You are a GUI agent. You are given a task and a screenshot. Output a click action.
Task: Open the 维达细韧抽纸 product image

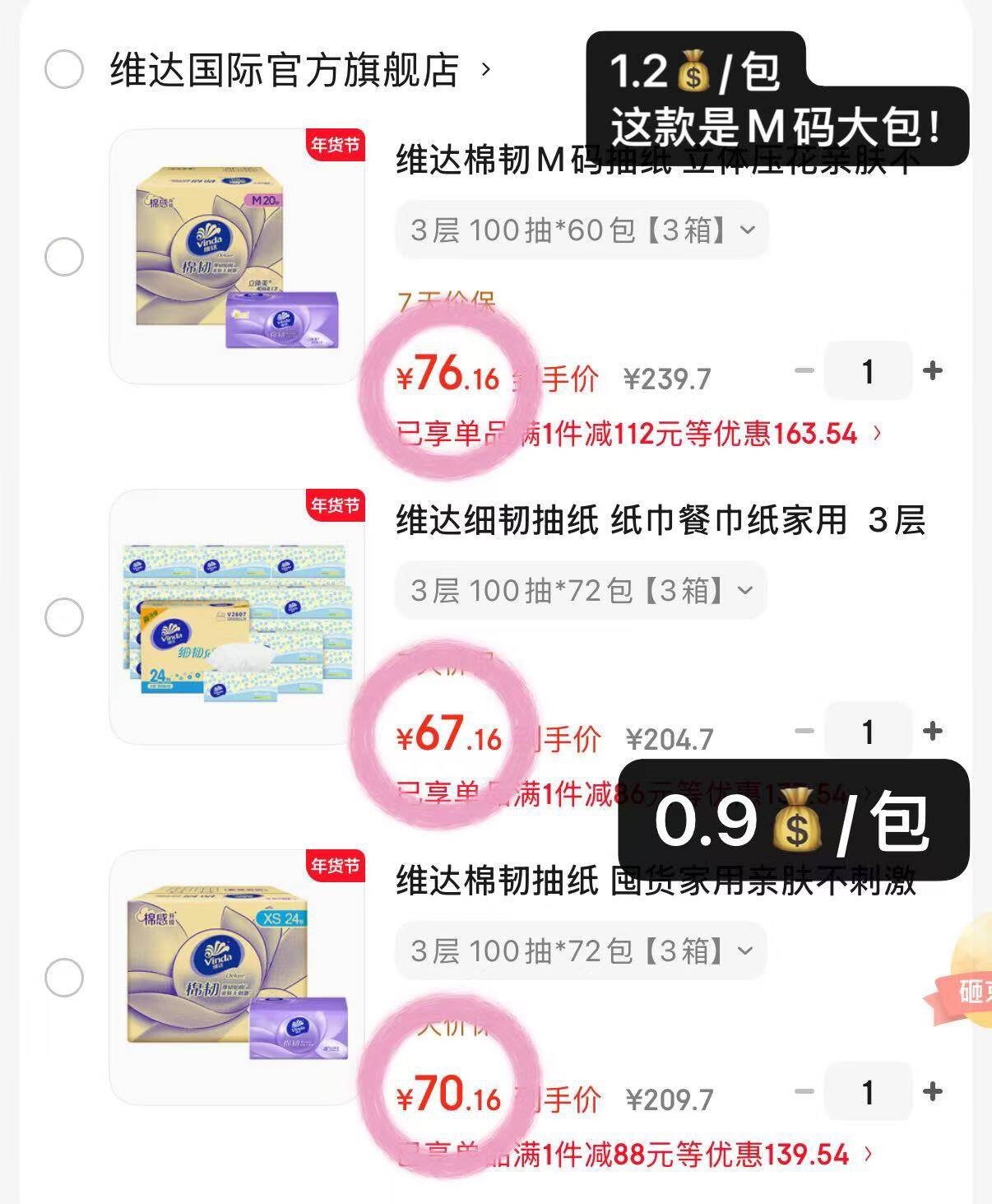237,617
